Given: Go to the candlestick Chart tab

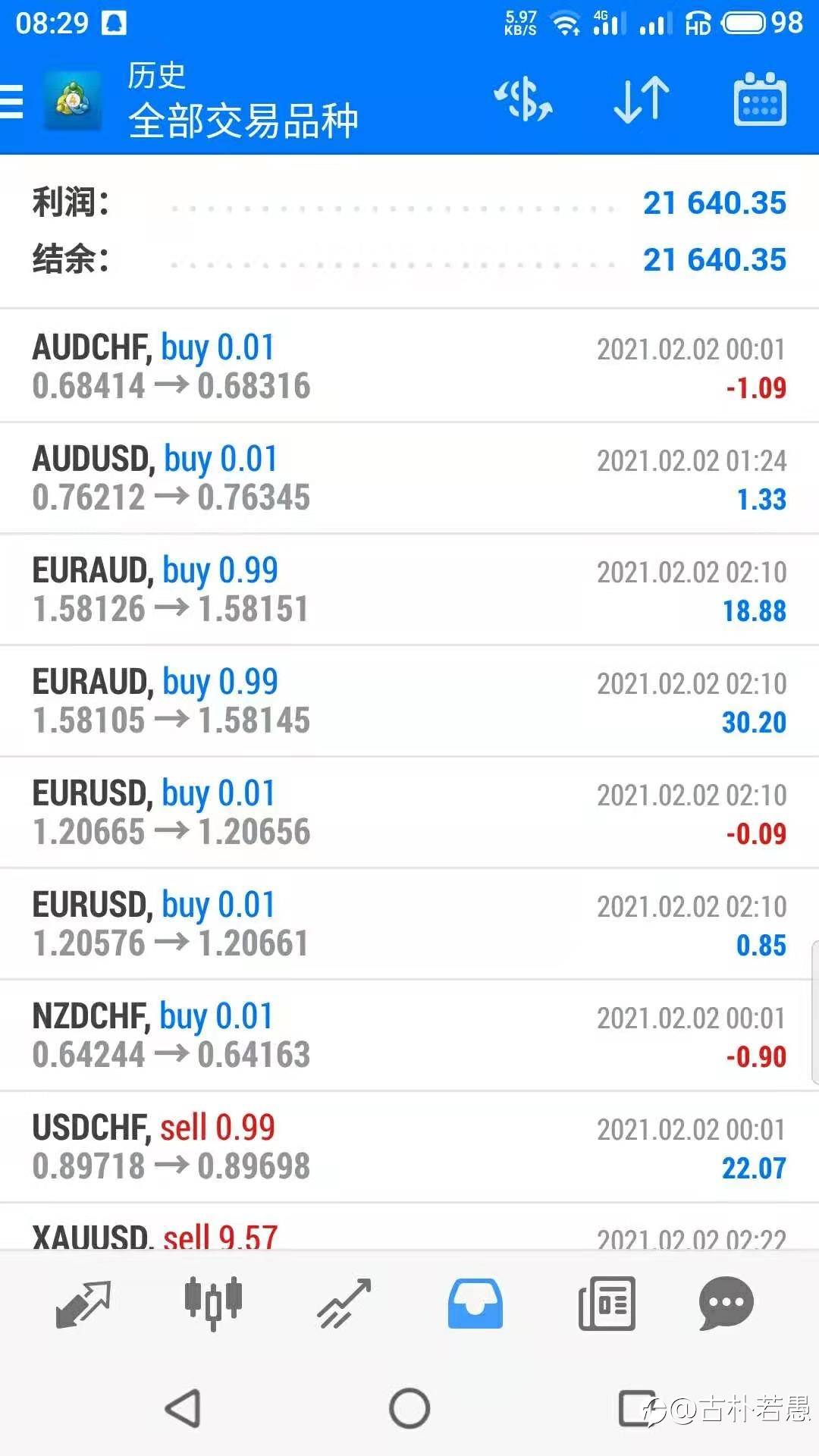Looking at the screenshot, I should (x=213, y=1304).
